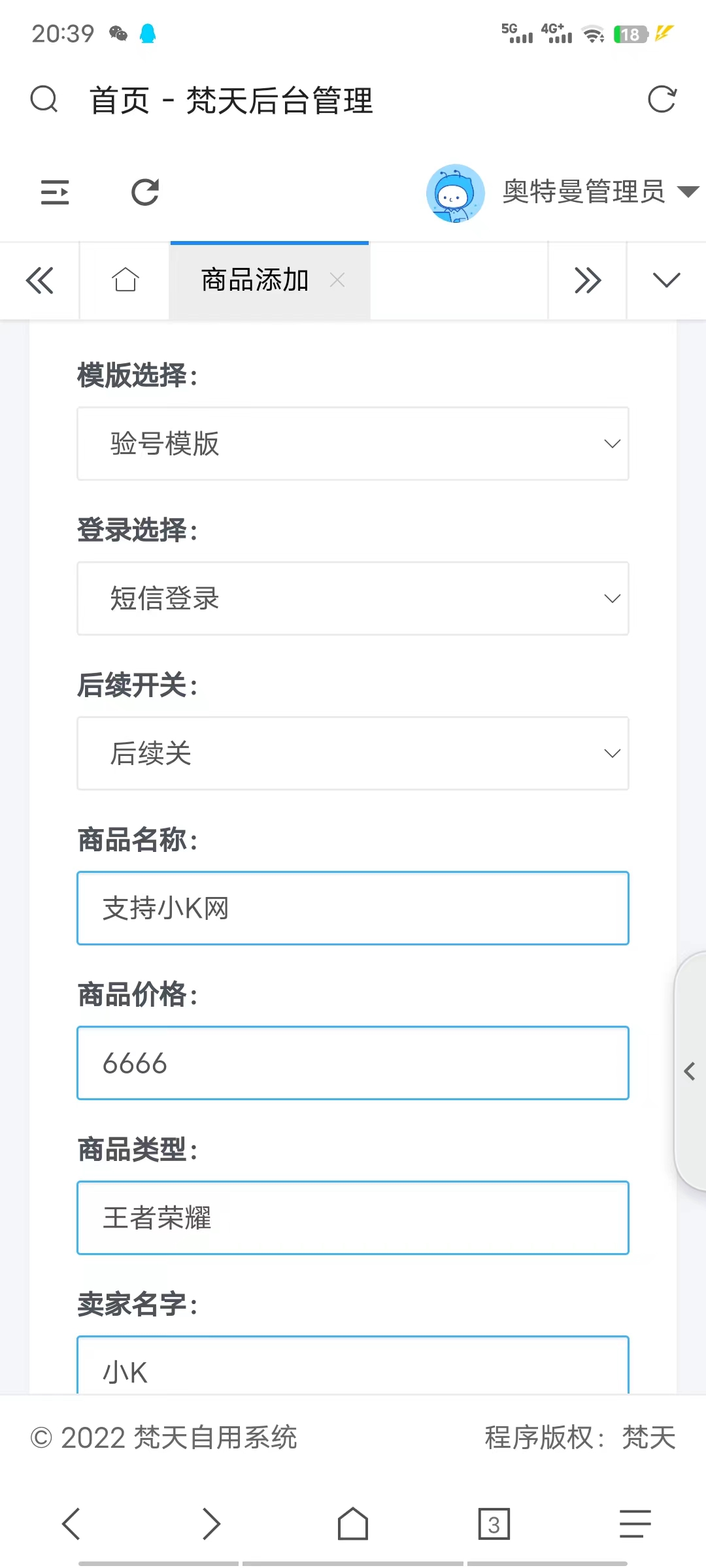Expand the tab options down arrow
Viewport: 706px width, 1568px height.
[x=666, y=281]
